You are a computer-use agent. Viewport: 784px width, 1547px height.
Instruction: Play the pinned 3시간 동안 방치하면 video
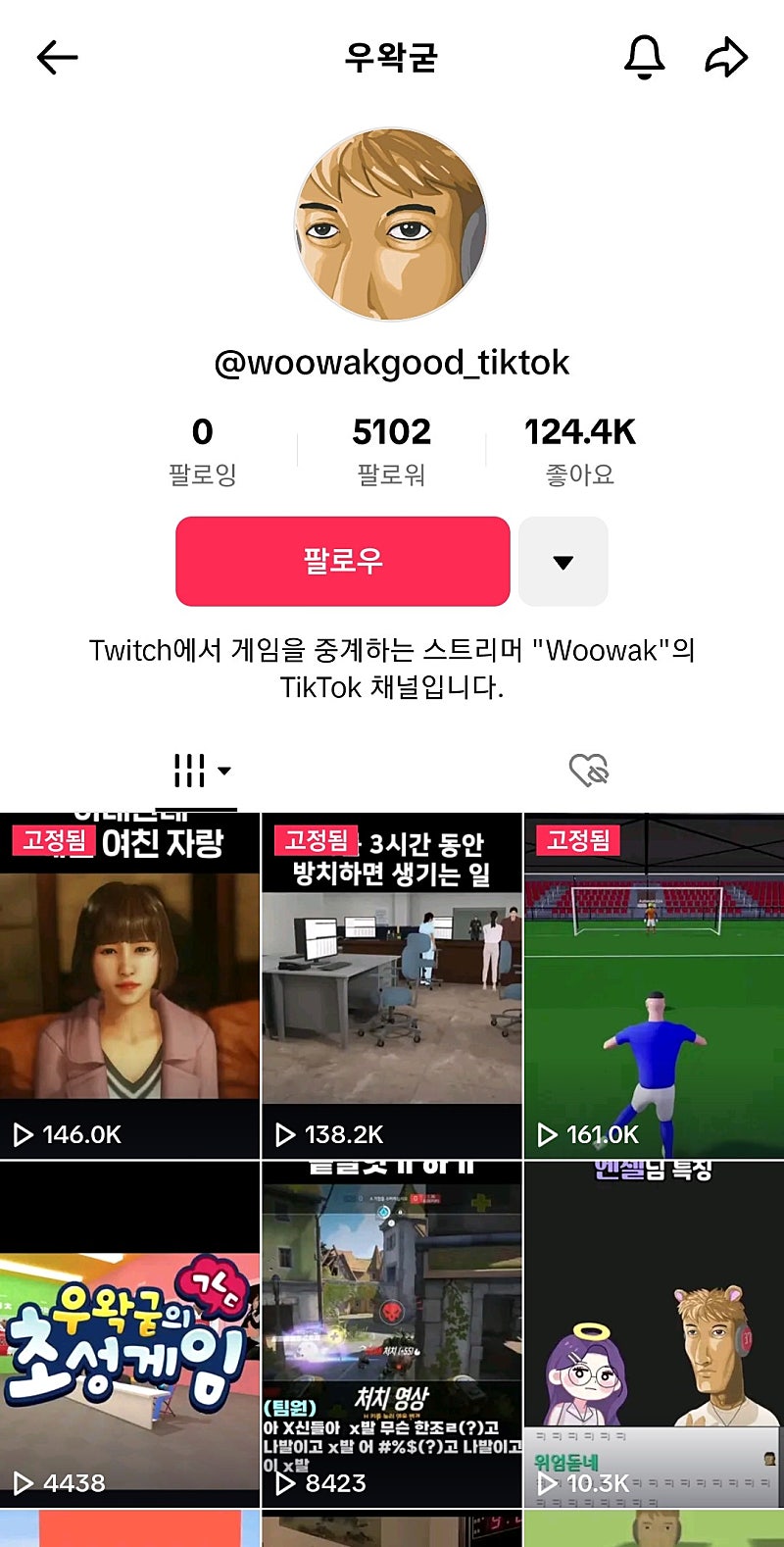(391, 985)
